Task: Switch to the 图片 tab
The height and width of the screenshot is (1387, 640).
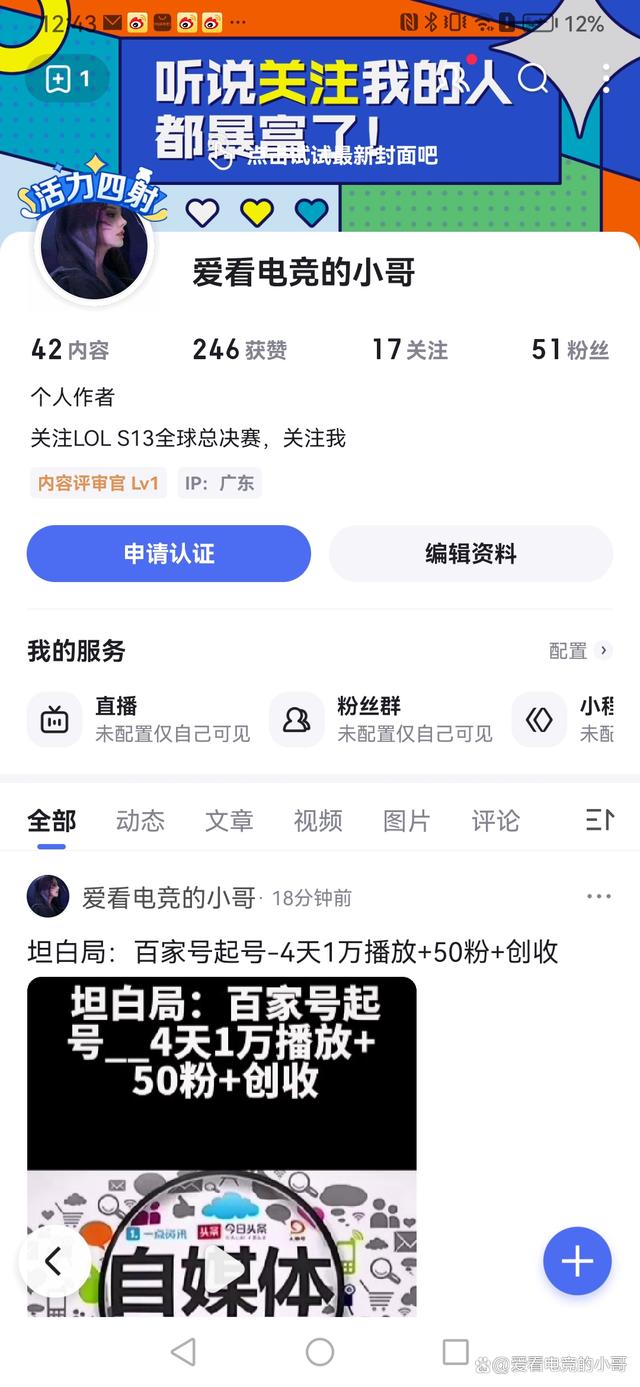Action: pyautogui.click(x=407, y=821)
